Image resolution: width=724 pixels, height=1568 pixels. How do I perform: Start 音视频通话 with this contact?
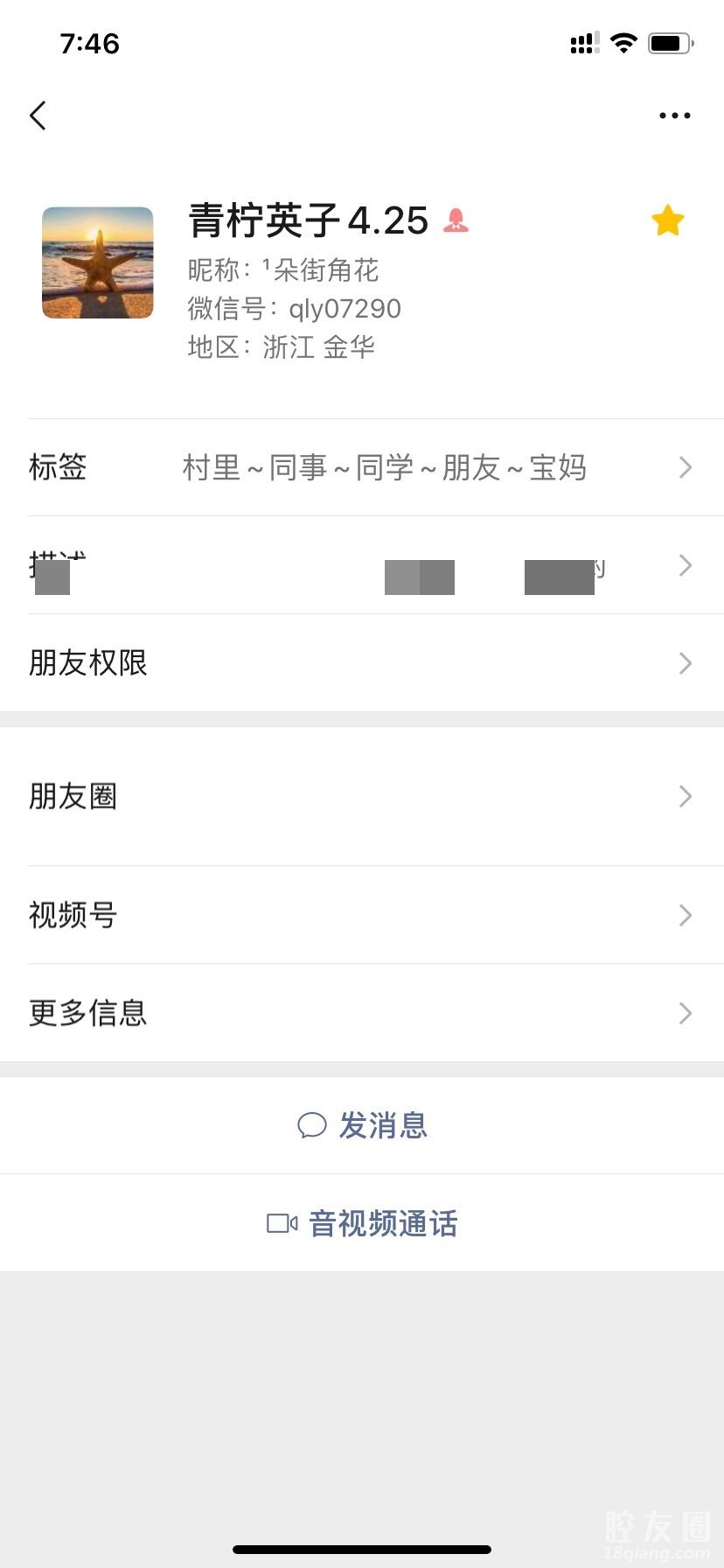pyautogui.click(x=362, y=1223)
